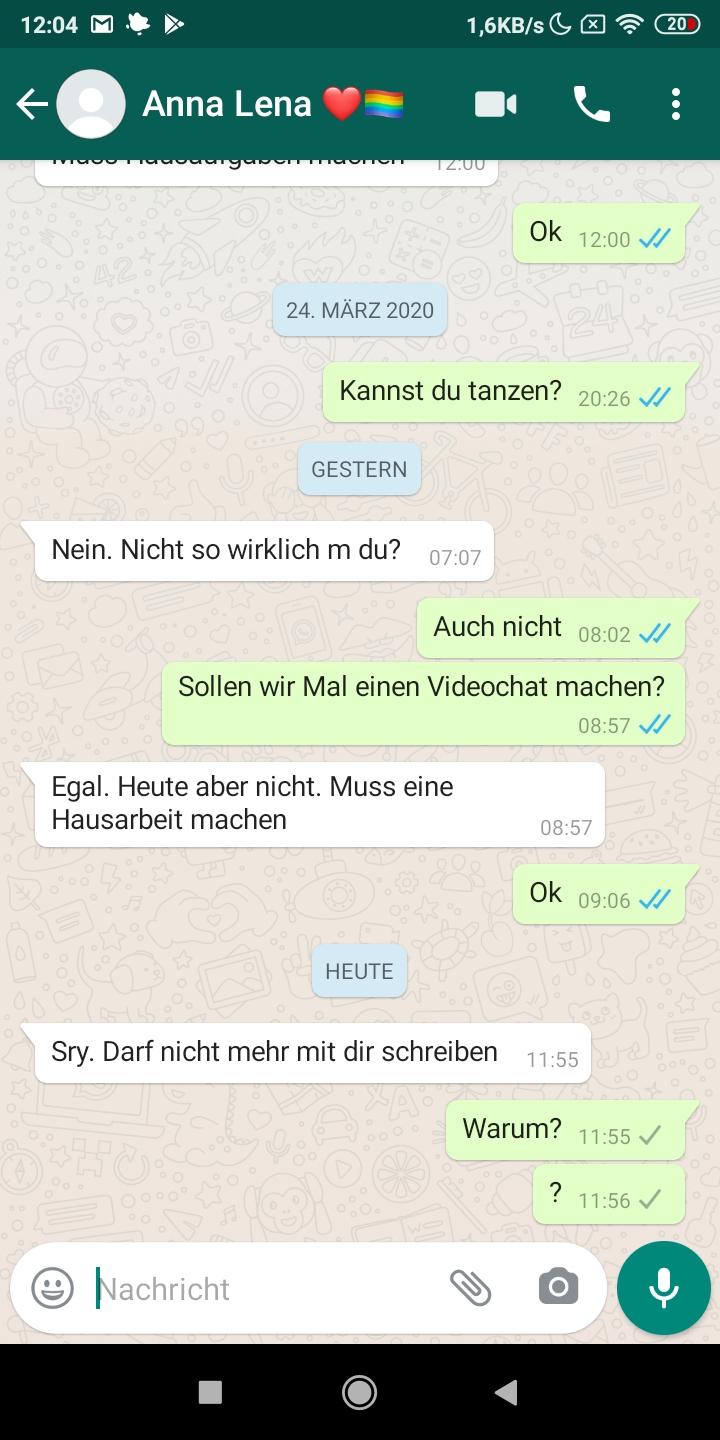Tap the 'HEUTE' date divider
The height and width of the screenshot is (1440, 720).
click(359, 970)
